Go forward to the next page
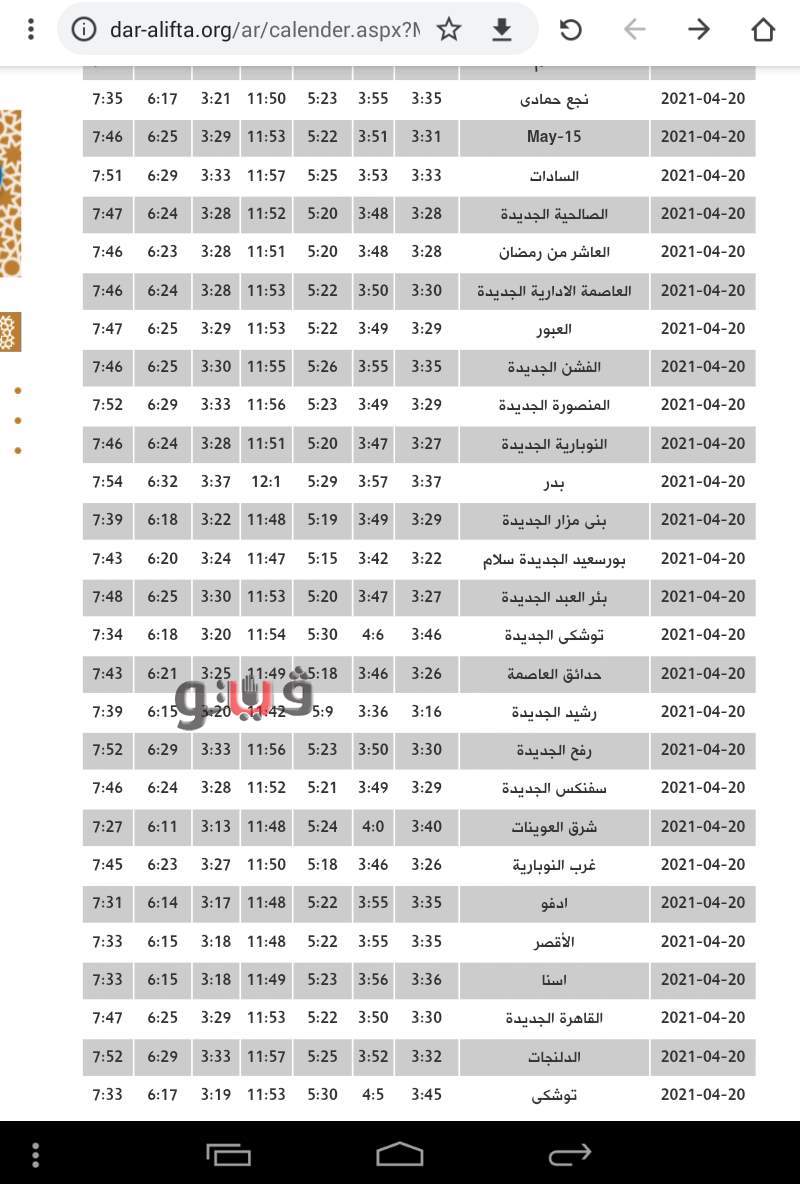This screenshot has width=800, height=1184. [698, 30]
